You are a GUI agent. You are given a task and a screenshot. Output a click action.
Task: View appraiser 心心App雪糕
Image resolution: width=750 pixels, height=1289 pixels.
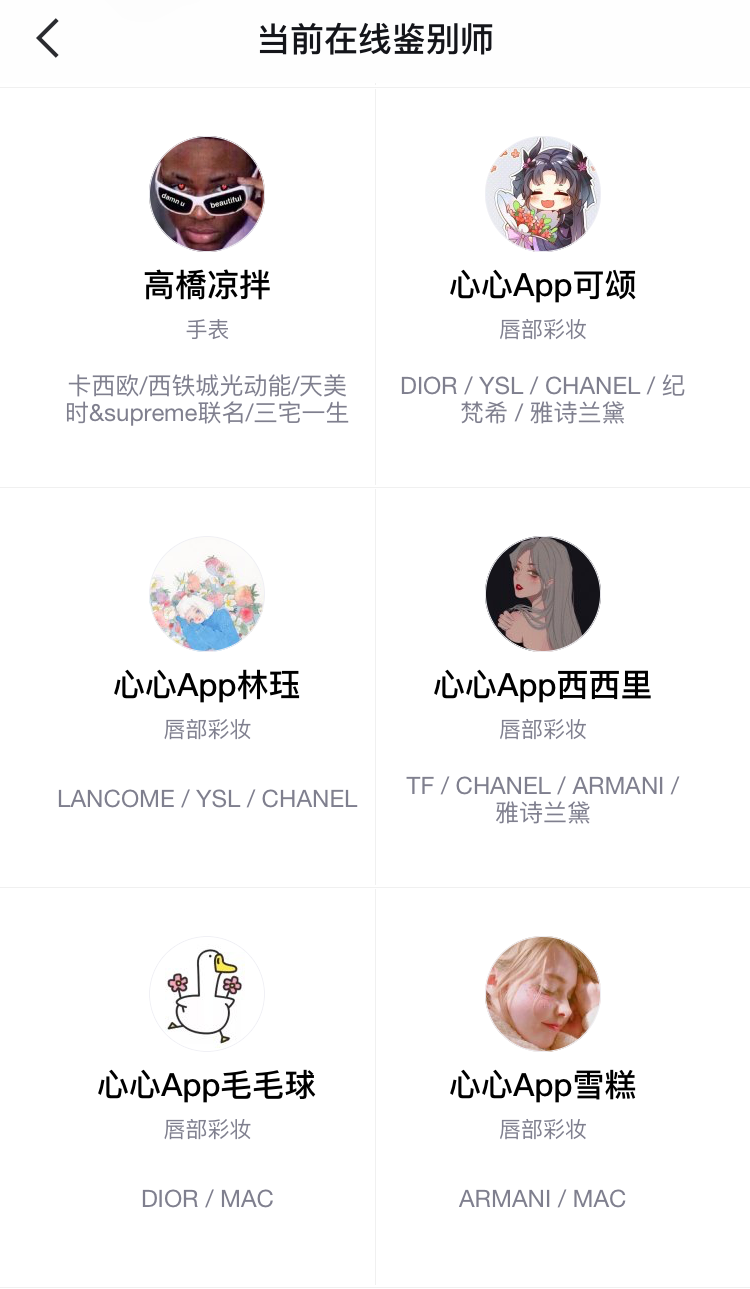(x=542, y=1085)
